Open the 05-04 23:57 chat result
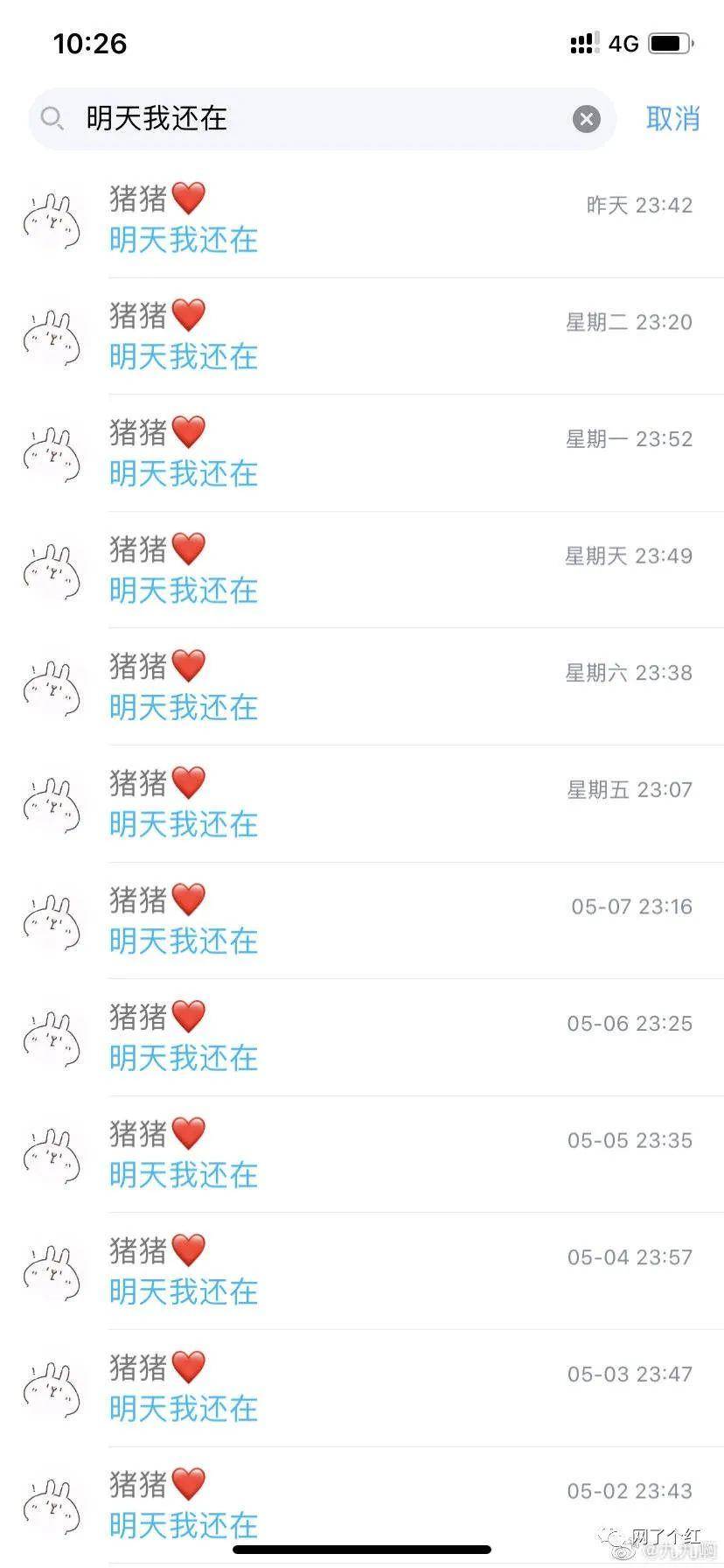 [362, 1270]
